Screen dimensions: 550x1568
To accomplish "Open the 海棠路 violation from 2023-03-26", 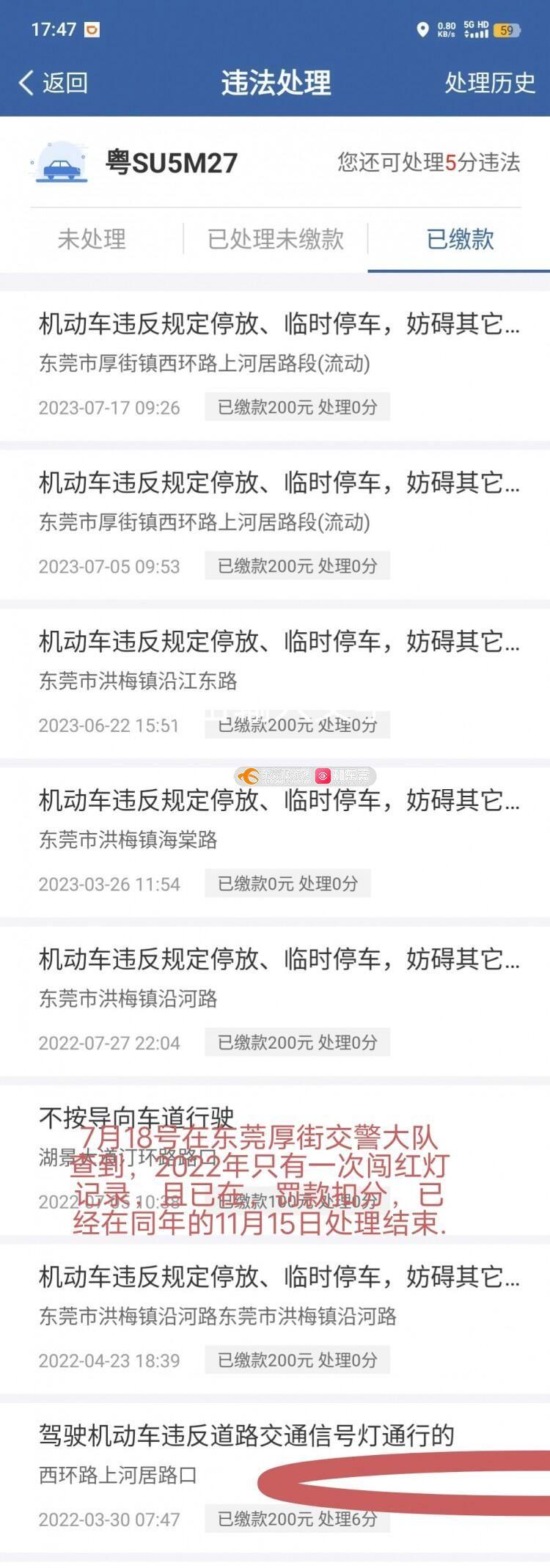I will (275, 841).
